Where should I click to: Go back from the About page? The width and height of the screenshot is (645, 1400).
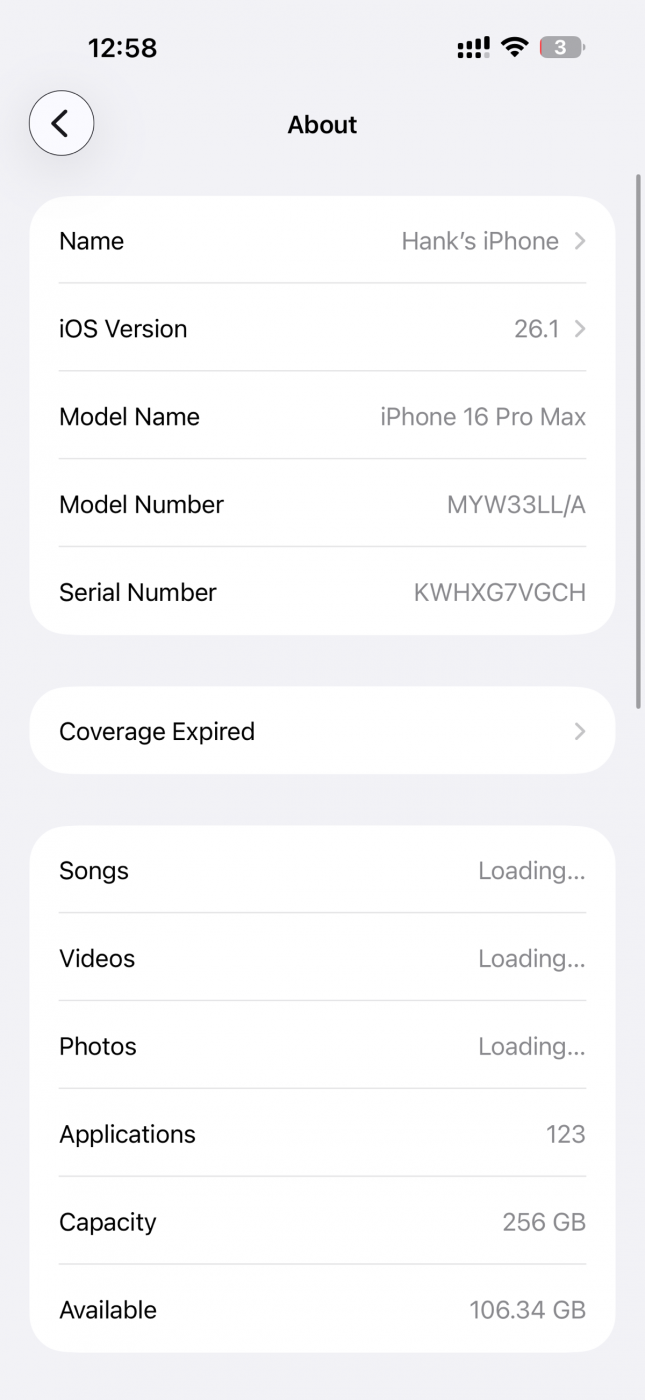(61, 124)
